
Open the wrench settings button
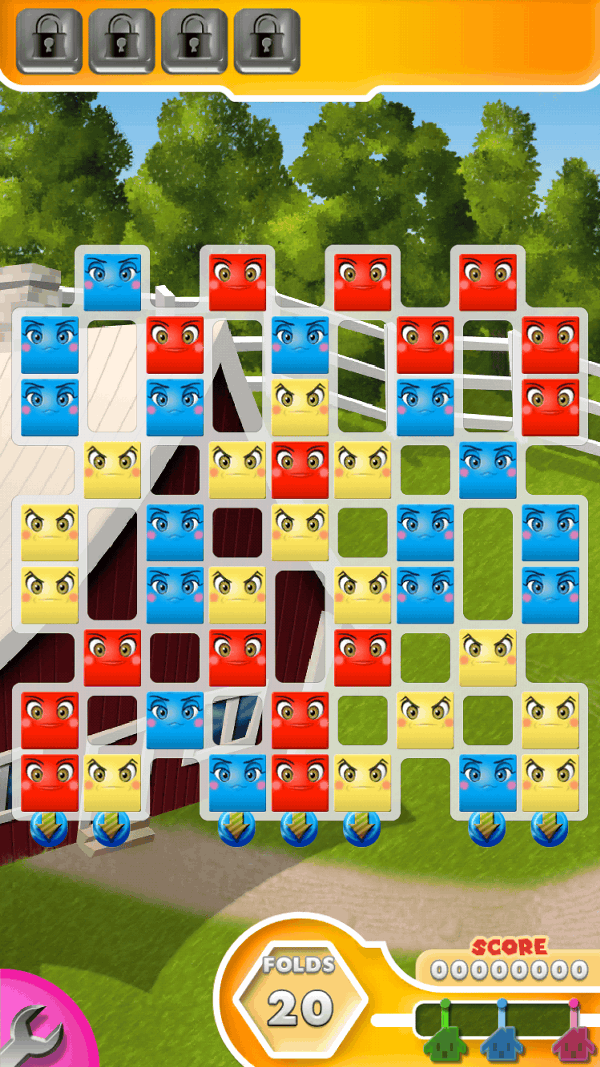[35, 1030]
